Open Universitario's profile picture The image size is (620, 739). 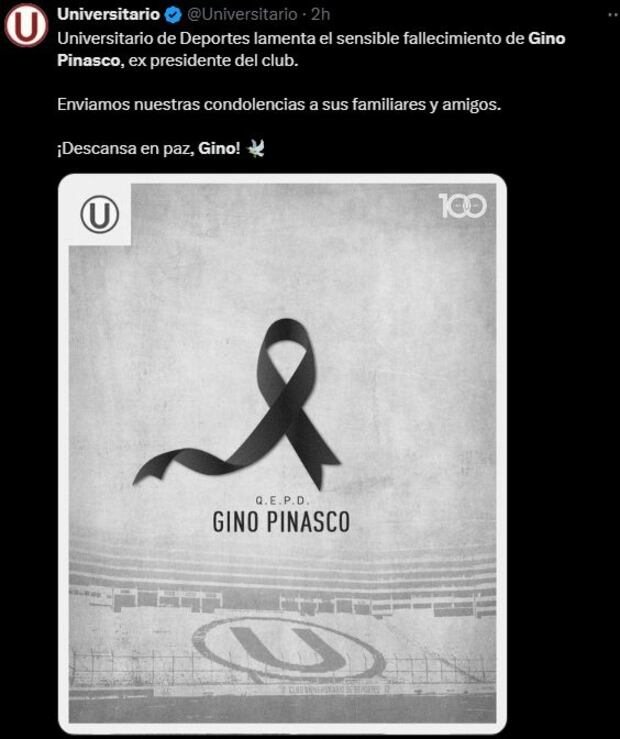[x=26, y=26]
